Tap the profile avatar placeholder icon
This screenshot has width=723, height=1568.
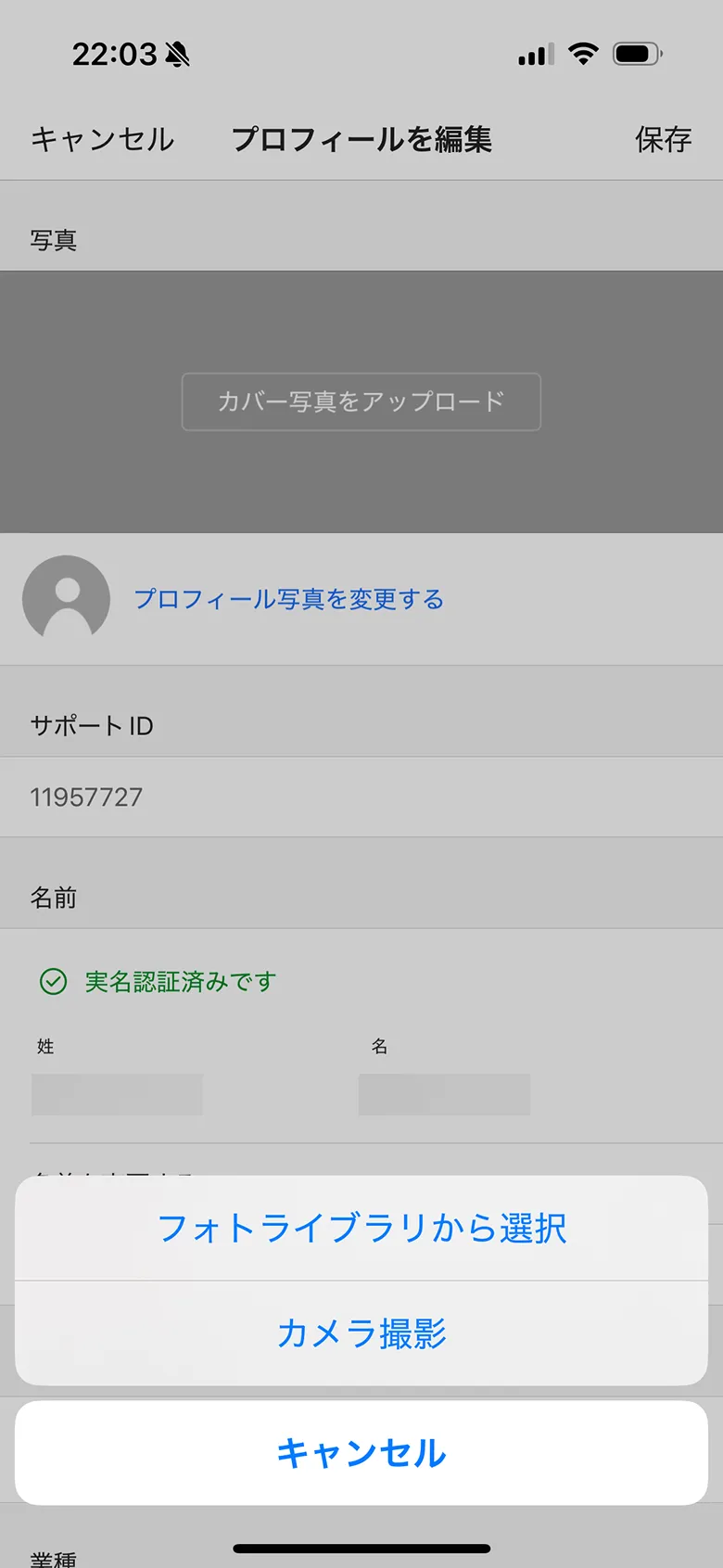pos(65,599)
